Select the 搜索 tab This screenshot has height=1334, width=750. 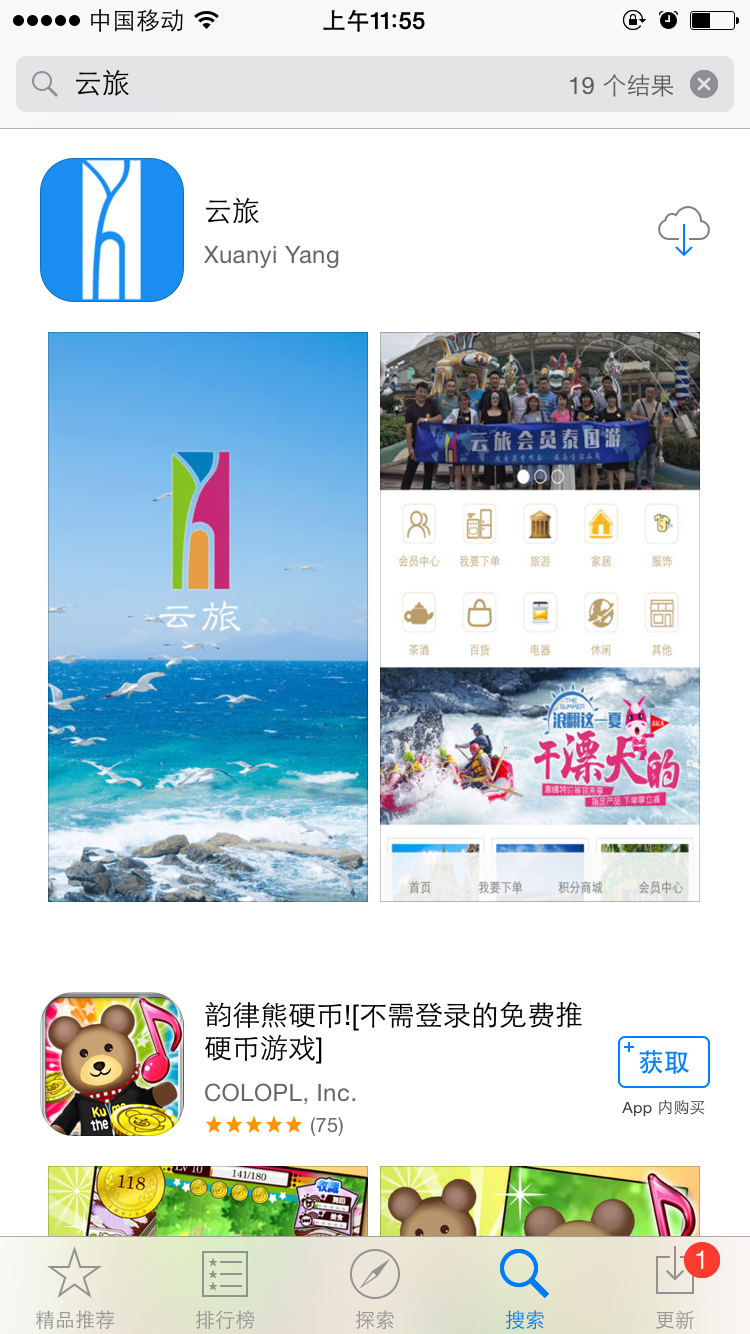525,1288
